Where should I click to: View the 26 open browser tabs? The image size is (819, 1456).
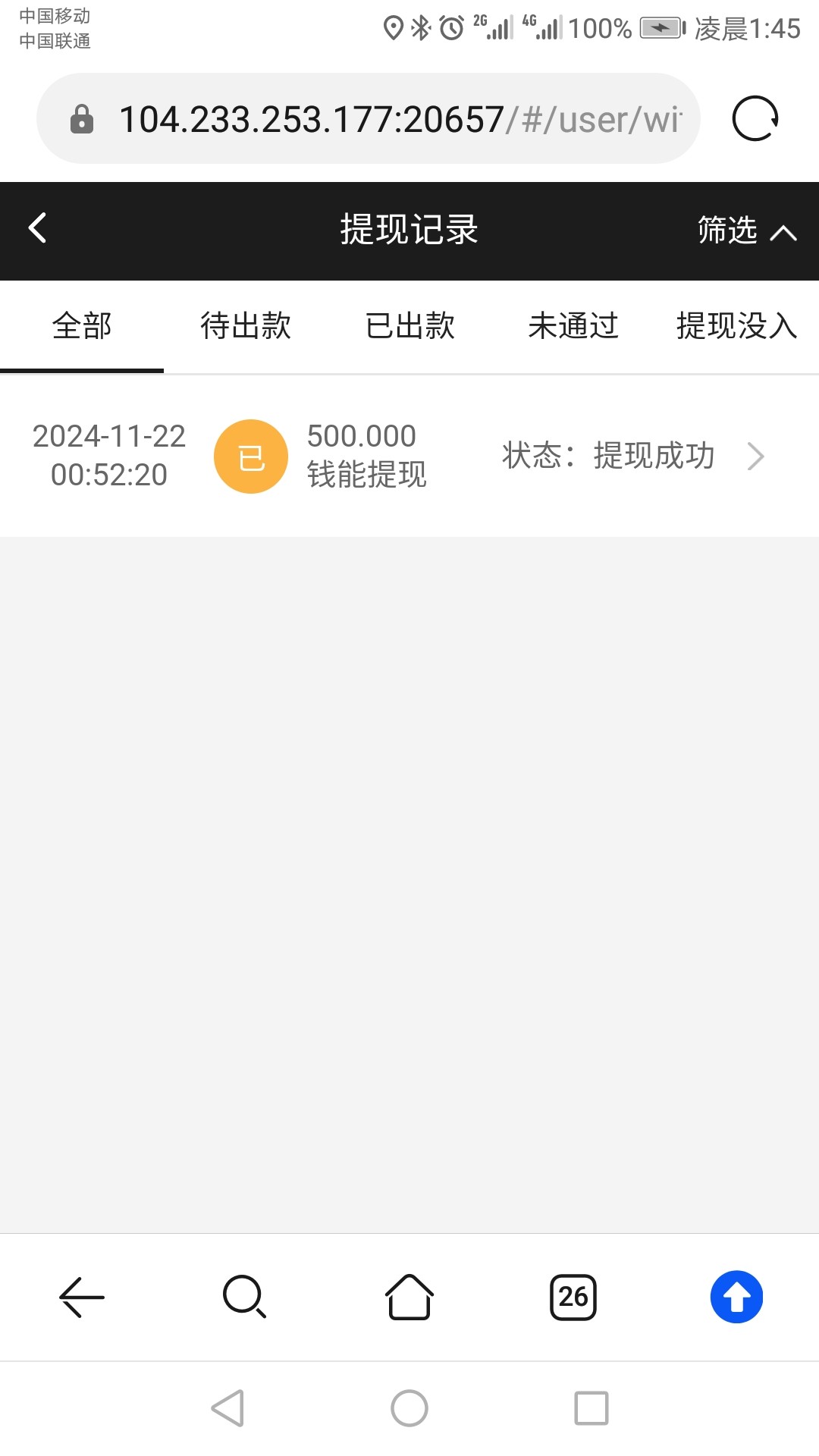pos(573,1297)
